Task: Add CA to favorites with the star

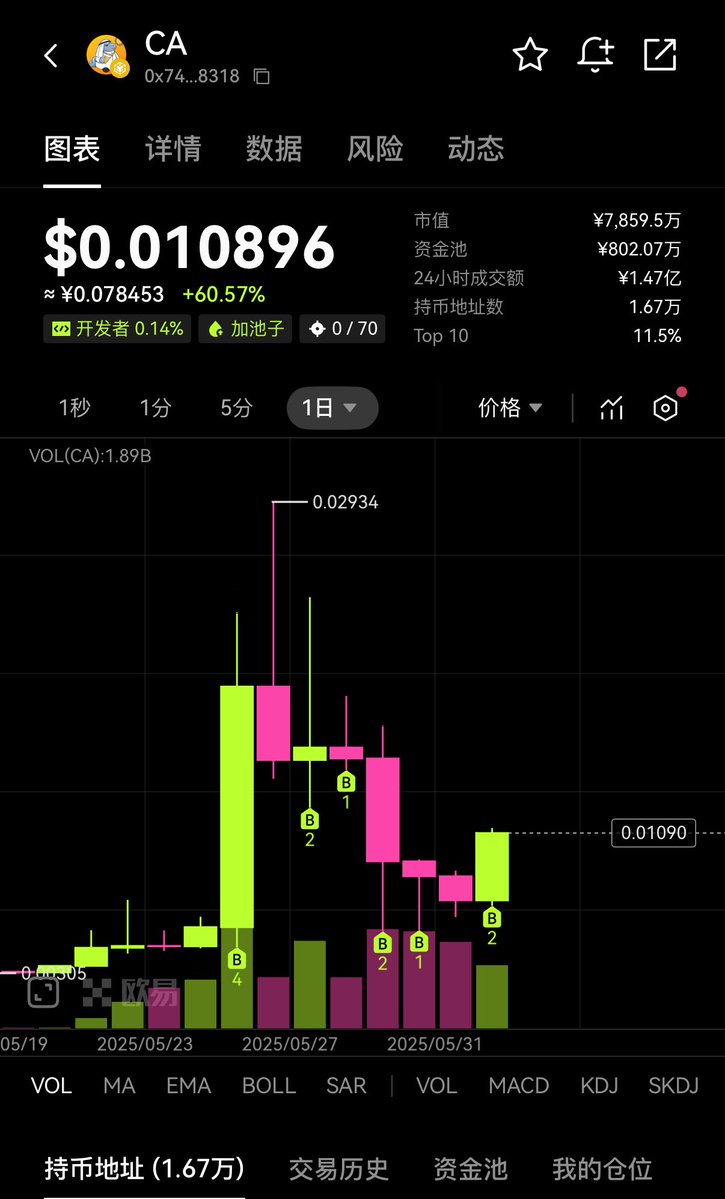Action: (x=530, y=56)
